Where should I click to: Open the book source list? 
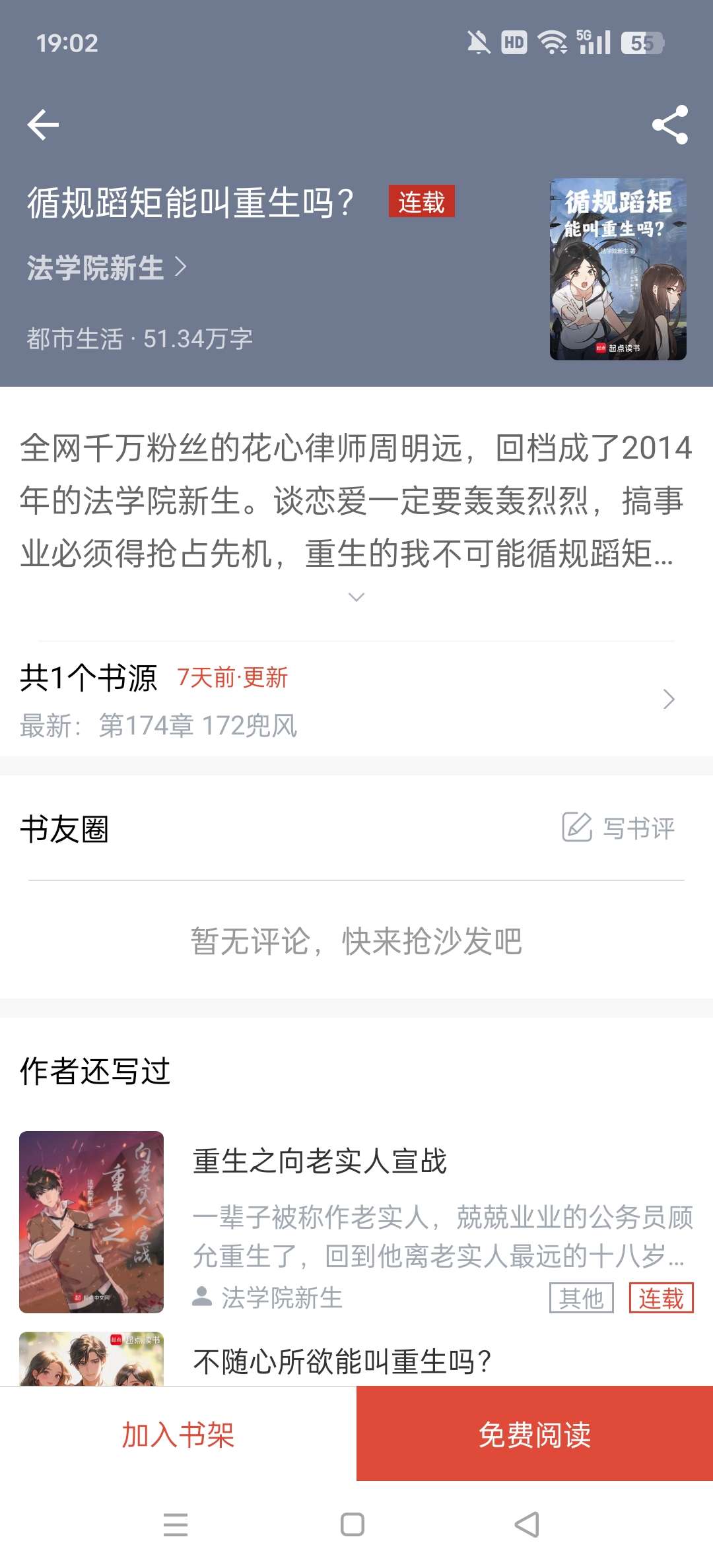(x=356, y=700)
